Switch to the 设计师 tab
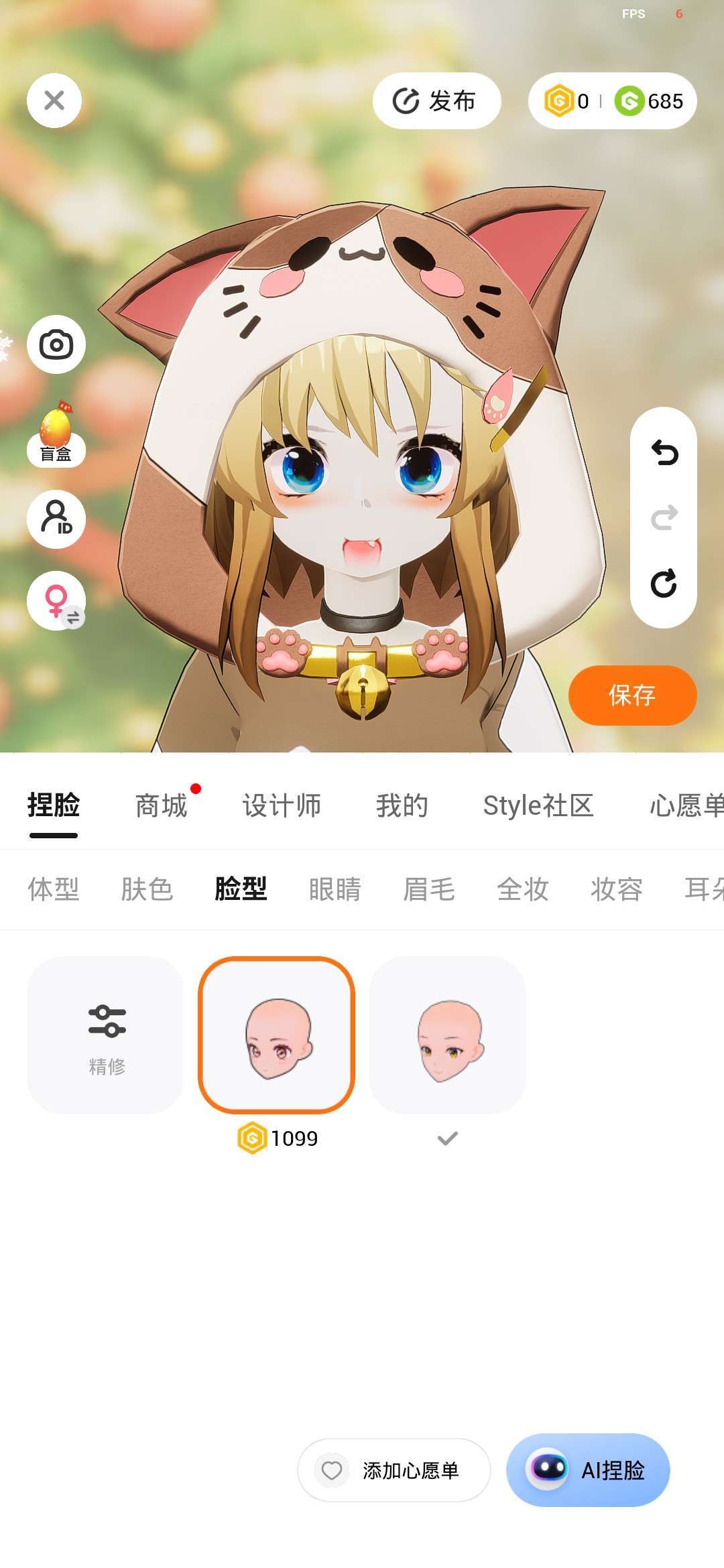 [282, 805]
